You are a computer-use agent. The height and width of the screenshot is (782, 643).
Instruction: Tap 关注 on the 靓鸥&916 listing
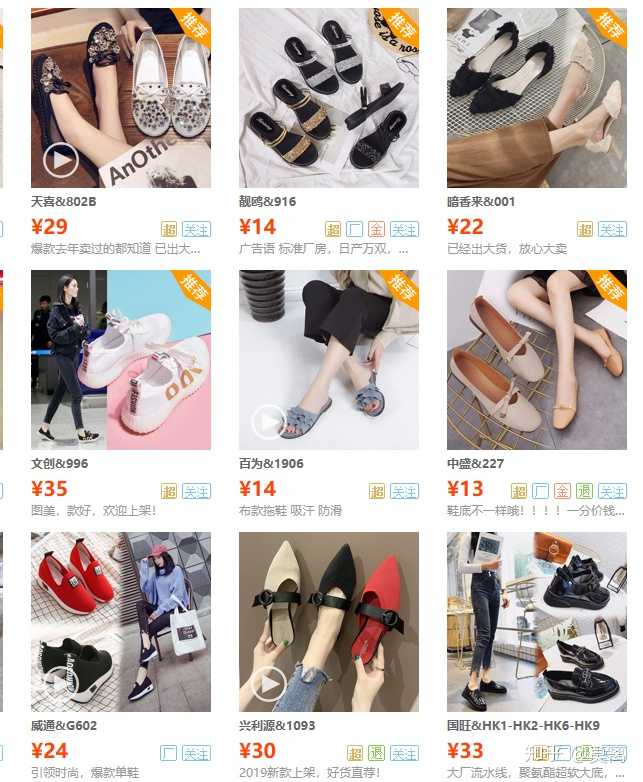pyautogui.click(x=404, y=229)
